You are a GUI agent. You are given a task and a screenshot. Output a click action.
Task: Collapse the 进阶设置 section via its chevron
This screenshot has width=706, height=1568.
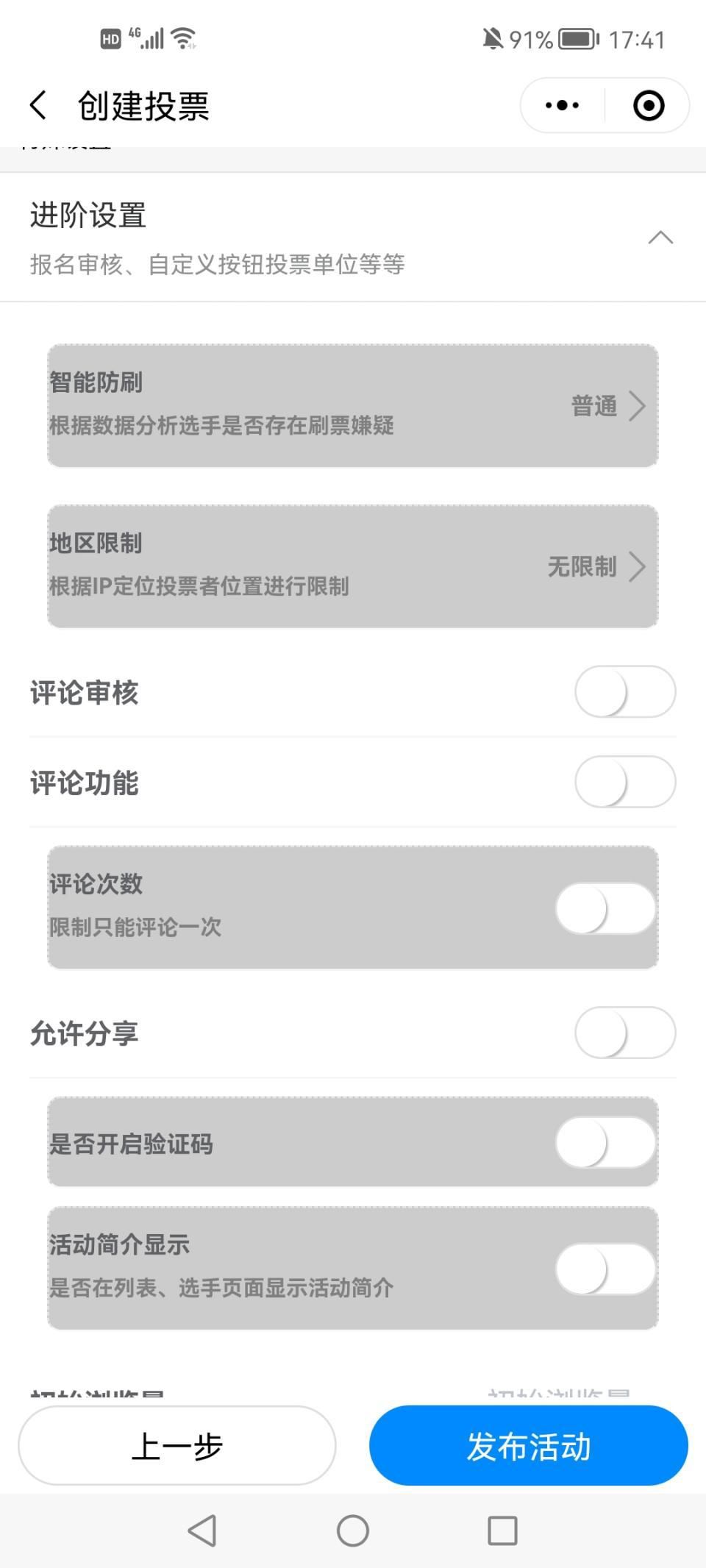[x=660, y=238]
